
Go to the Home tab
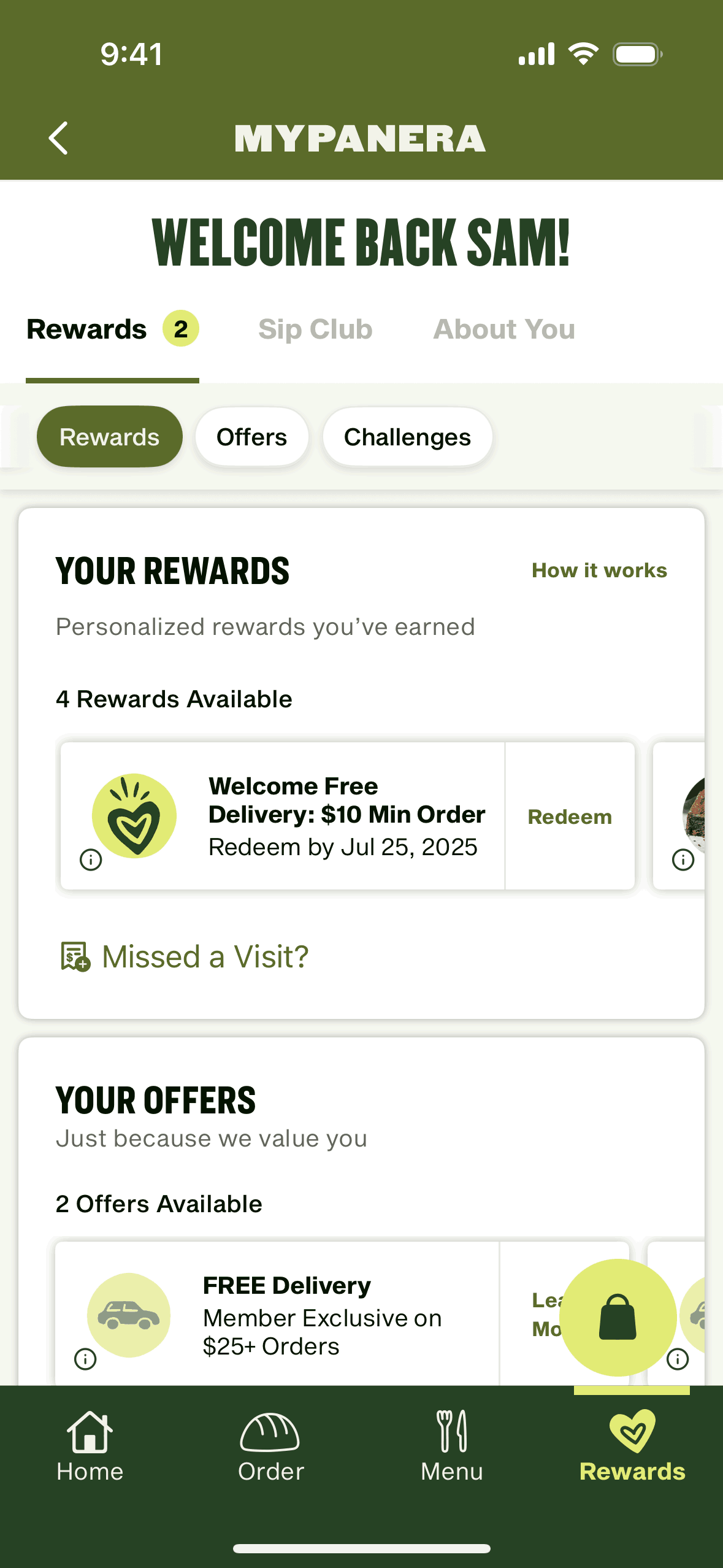tap(90, 1447)
